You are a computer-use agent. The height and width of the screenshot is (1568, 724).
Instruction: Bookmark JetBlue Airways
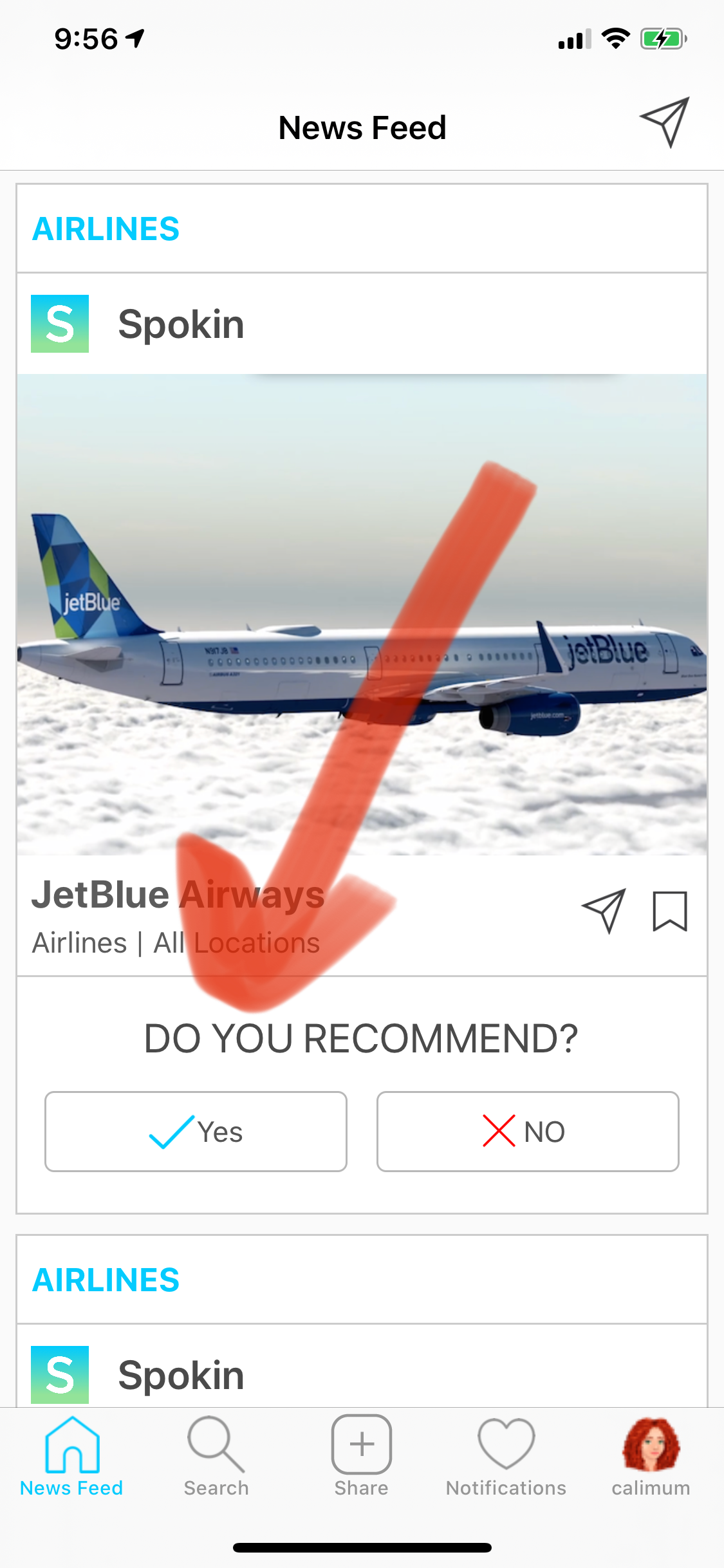670,910
